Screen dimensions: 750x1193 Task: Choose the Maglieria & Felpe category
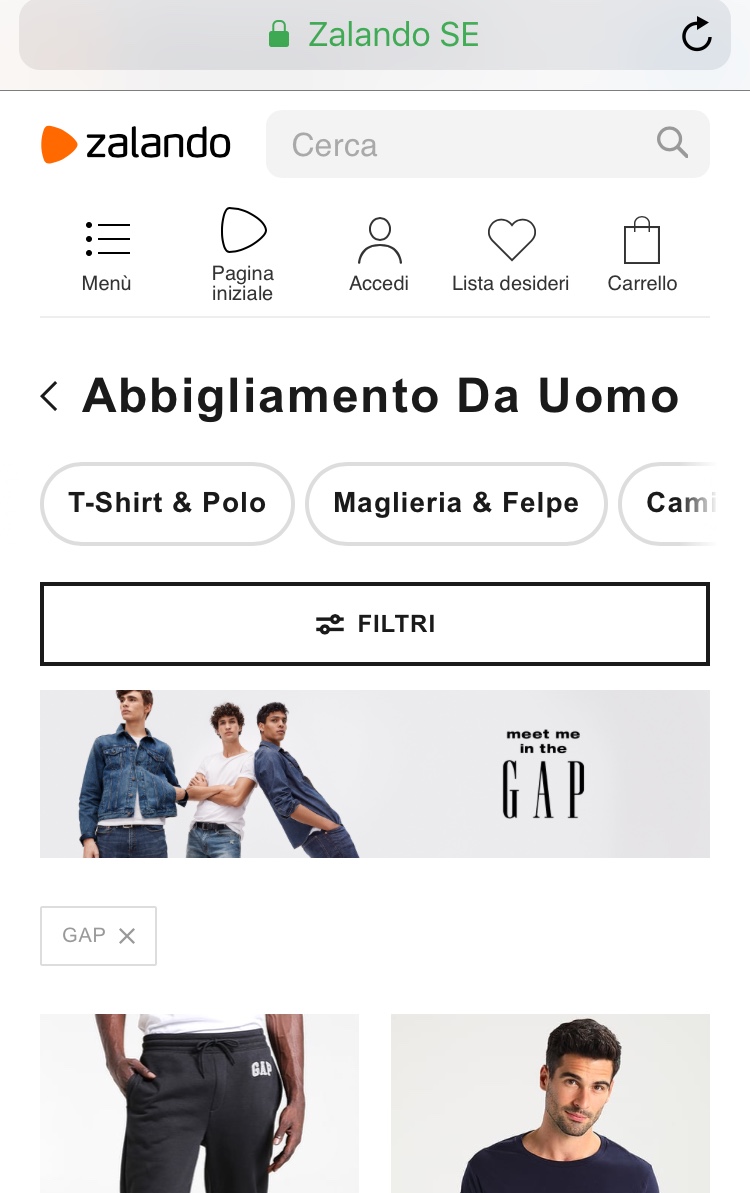456,503
